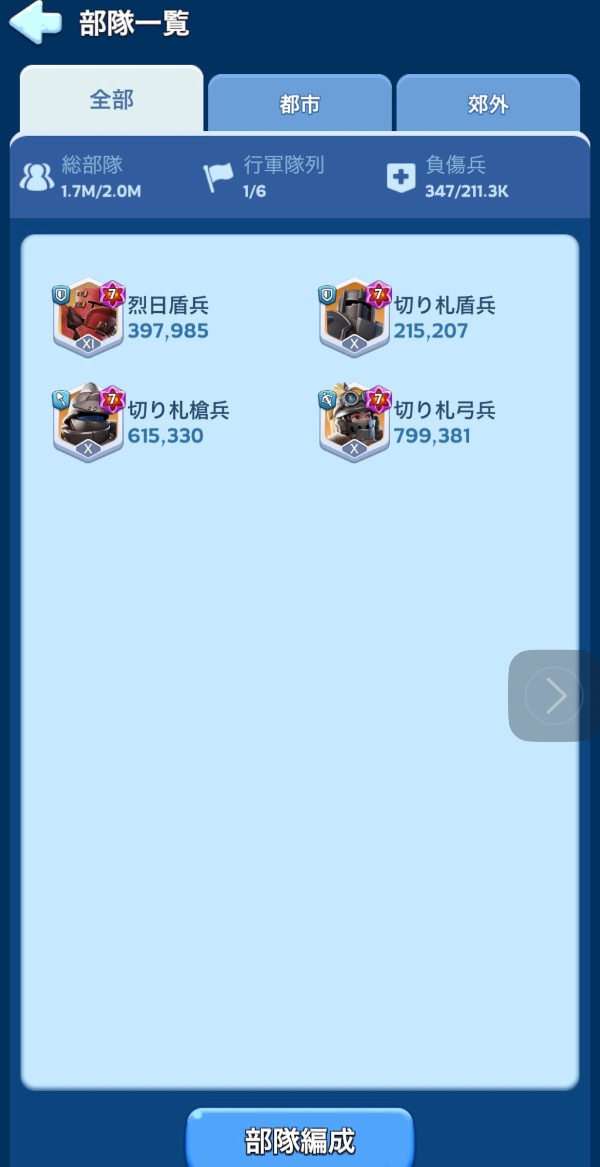Image resolution: width=600 pixels, height=1167 pixels.
Task: Switch to the 郊外 tab
Action: (x=487, y=104)
